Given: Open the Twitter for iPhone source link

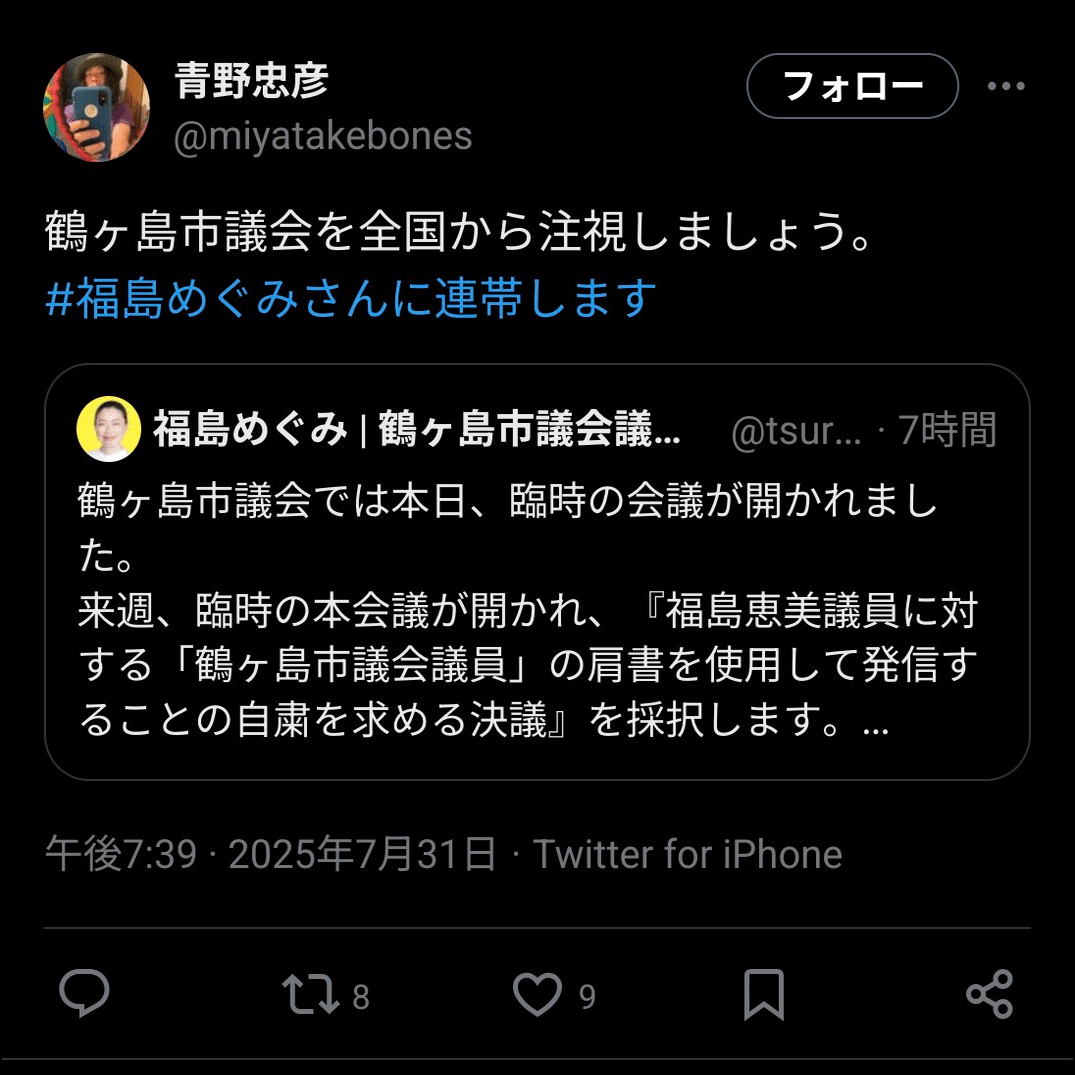Looking at the screenshot, I should (x=687, y=855).
